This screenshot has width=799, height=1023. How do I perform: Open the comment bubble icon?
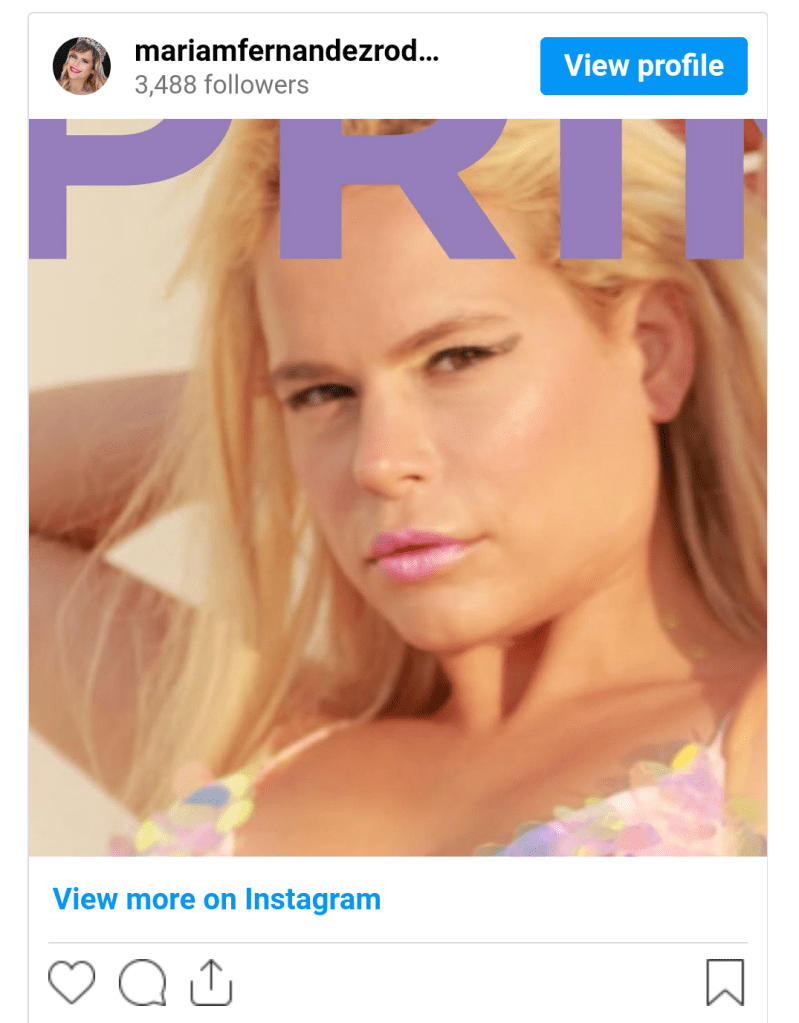[x=142, y=982]
